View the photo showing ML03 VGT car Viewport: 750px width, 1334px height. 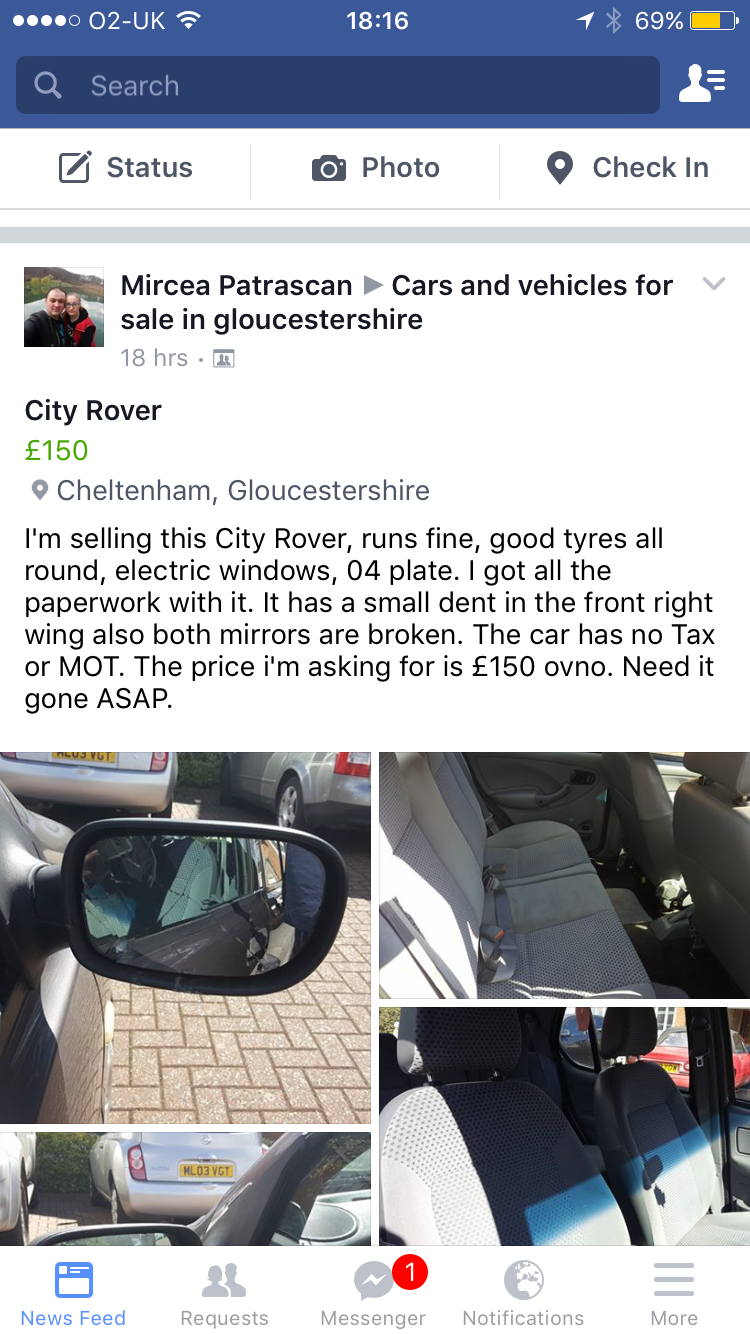pyautogui.click(x=185, y=1189)
